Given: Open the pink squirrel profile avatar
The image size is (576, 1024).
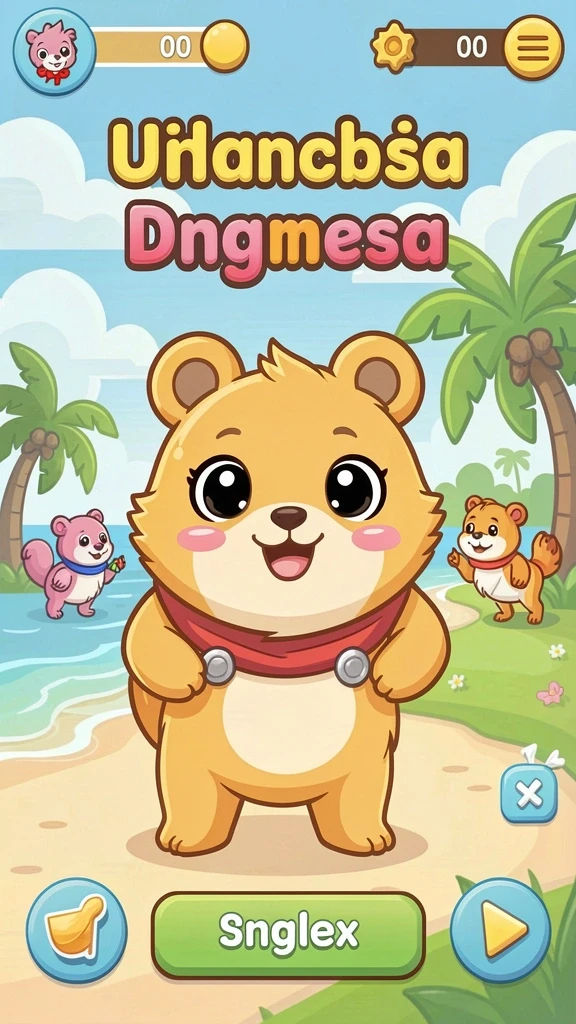Looking at the screenshot, I should 54,52.
